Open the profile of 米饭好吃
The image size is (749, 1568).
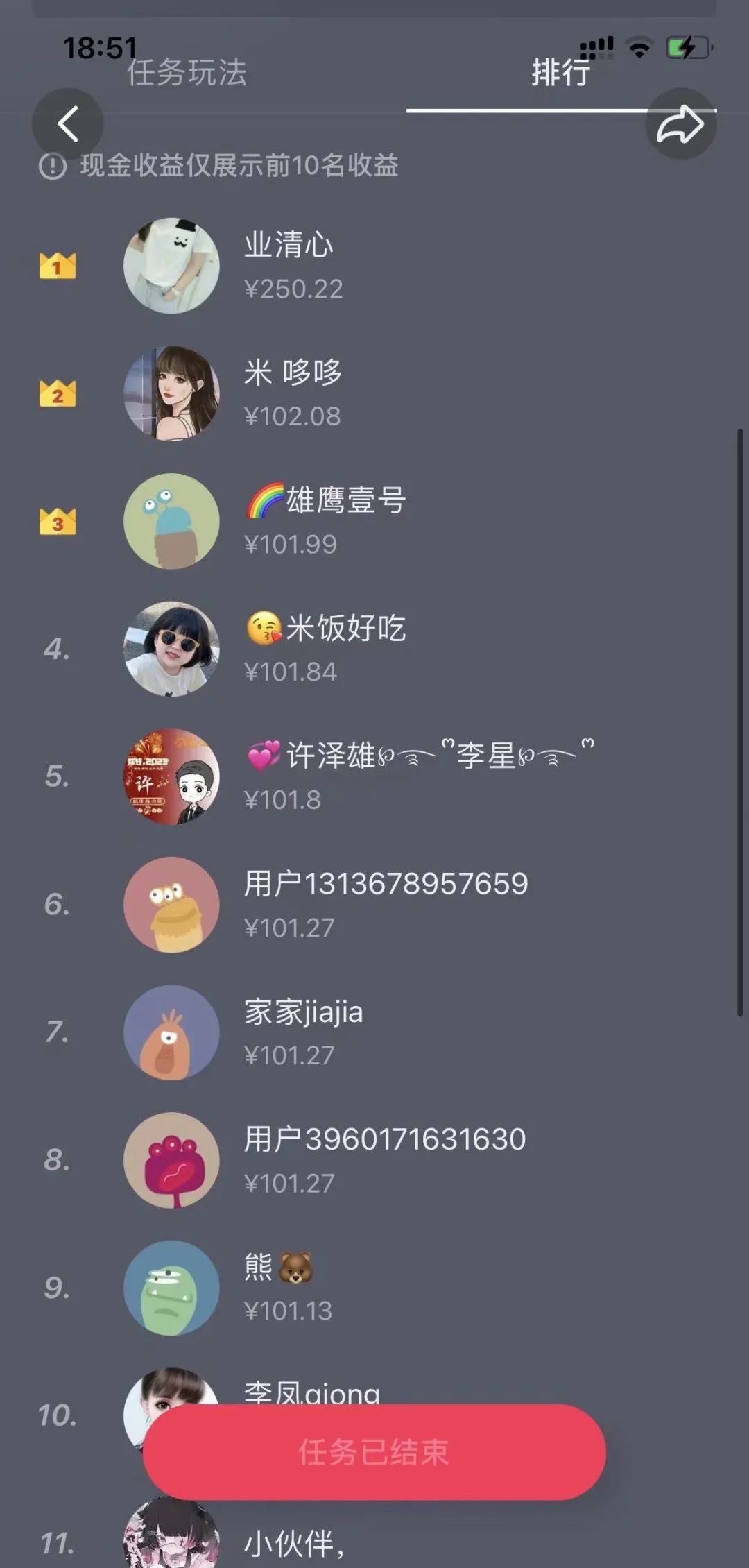click(171, 649)
